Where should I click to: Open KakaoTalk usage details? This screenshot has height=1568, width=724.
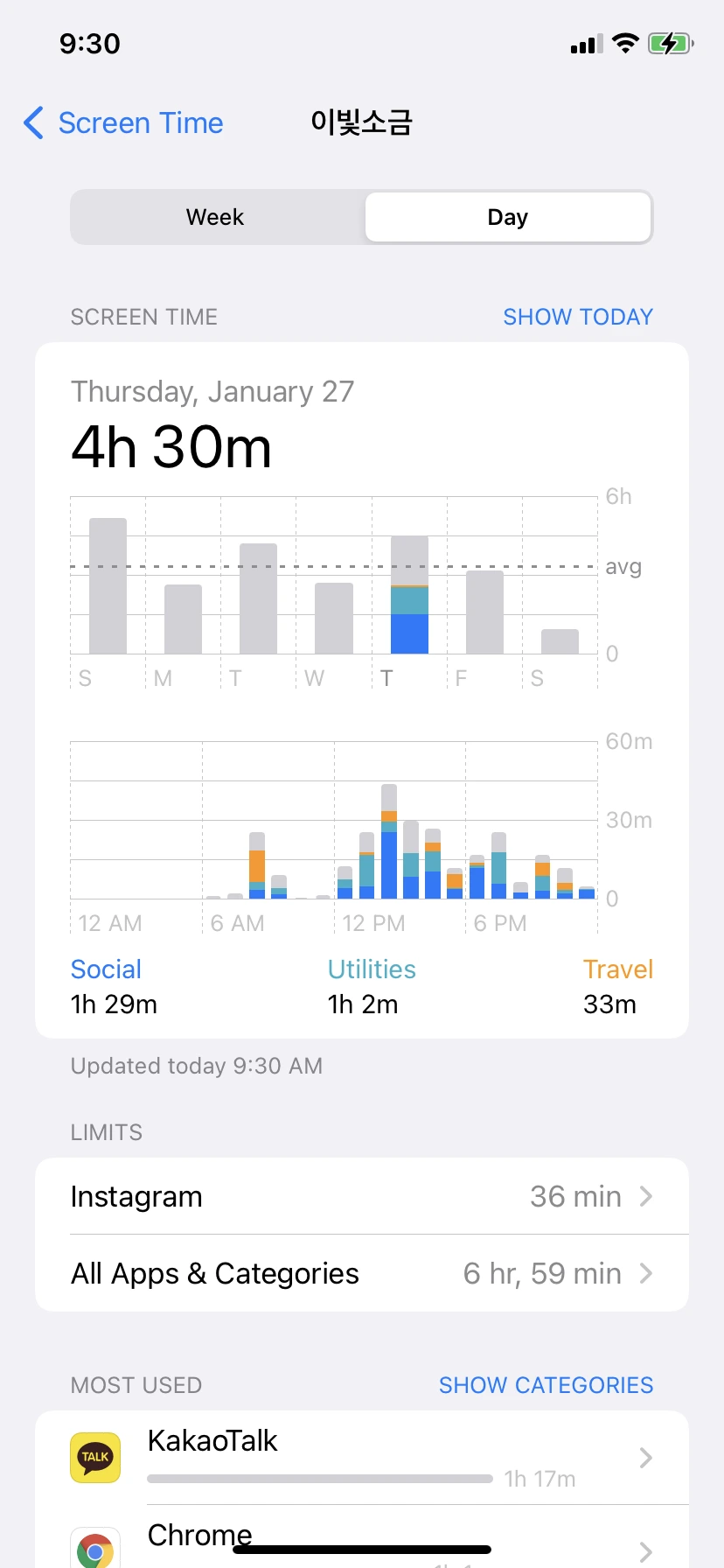(x=362, y=1458)
